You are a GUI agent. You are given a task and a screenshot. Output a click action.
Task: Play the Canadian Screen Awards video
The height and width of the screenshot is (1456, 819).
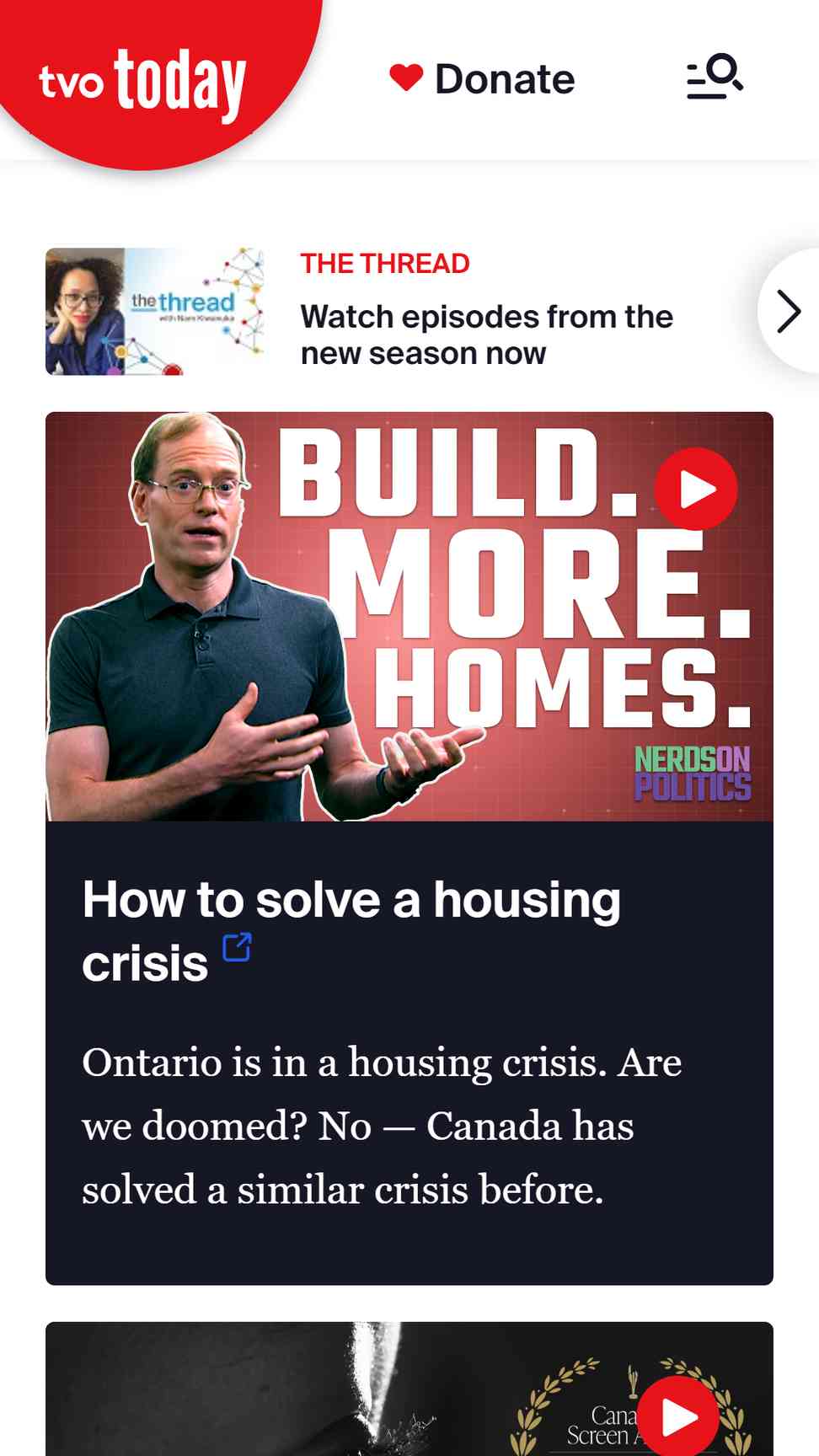point(678,1416)
